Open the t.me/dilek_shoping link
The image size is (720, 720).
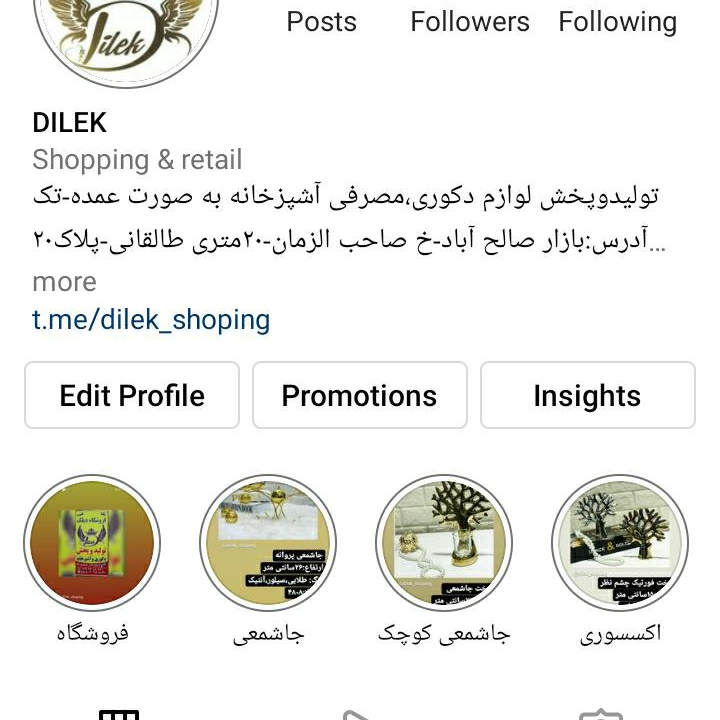151,319
